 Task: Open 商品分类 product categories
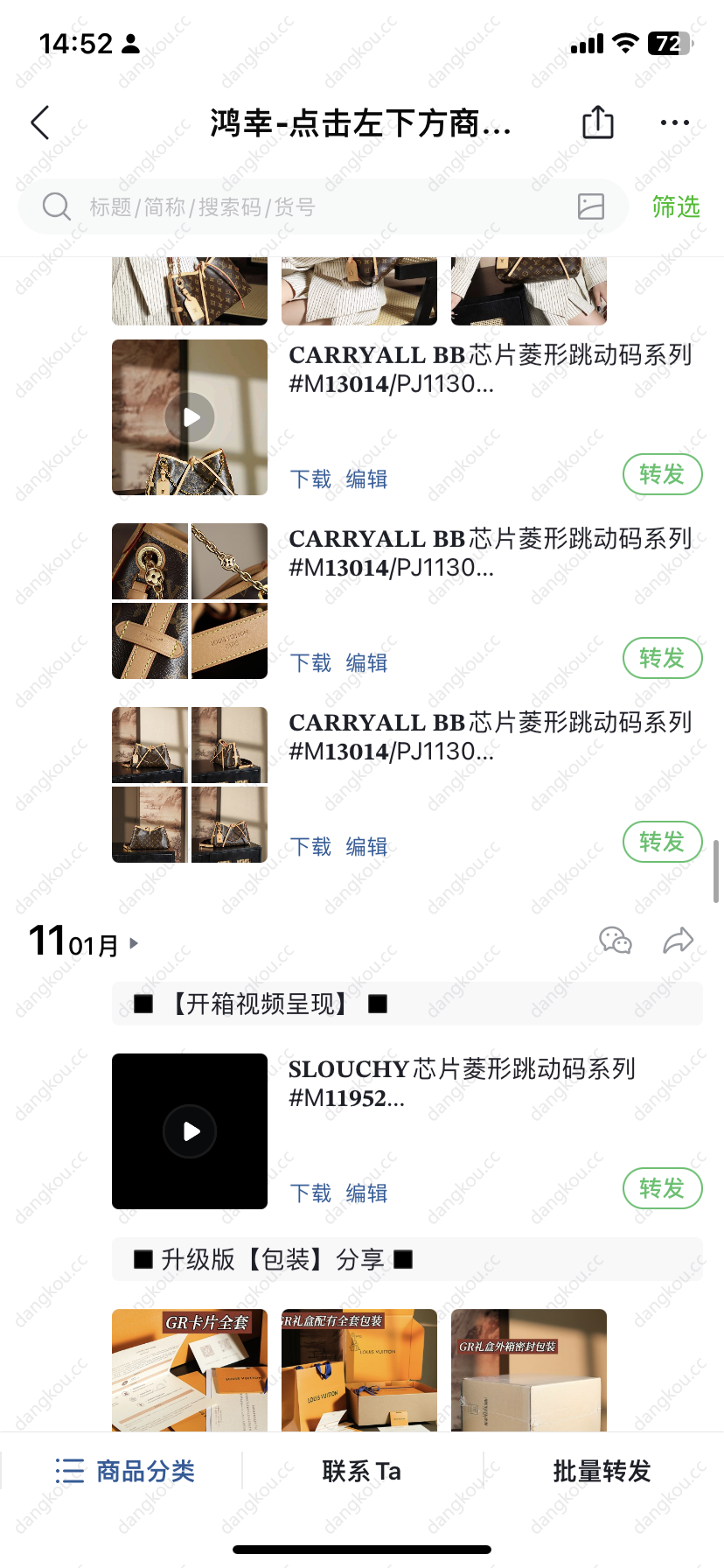coord(125,1471)
